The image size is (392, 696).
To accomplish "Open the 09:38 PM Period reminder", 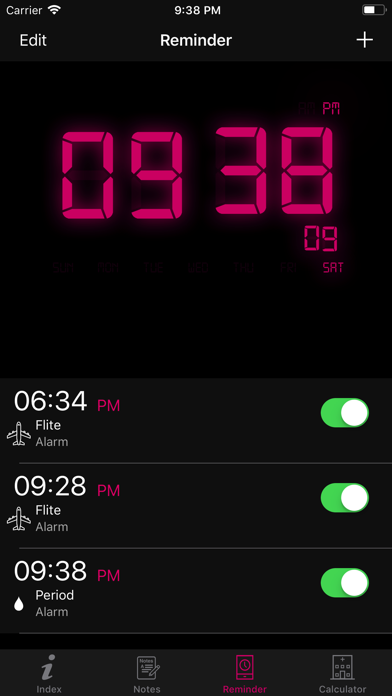I will pyautogui.click(x=196, y=591).
